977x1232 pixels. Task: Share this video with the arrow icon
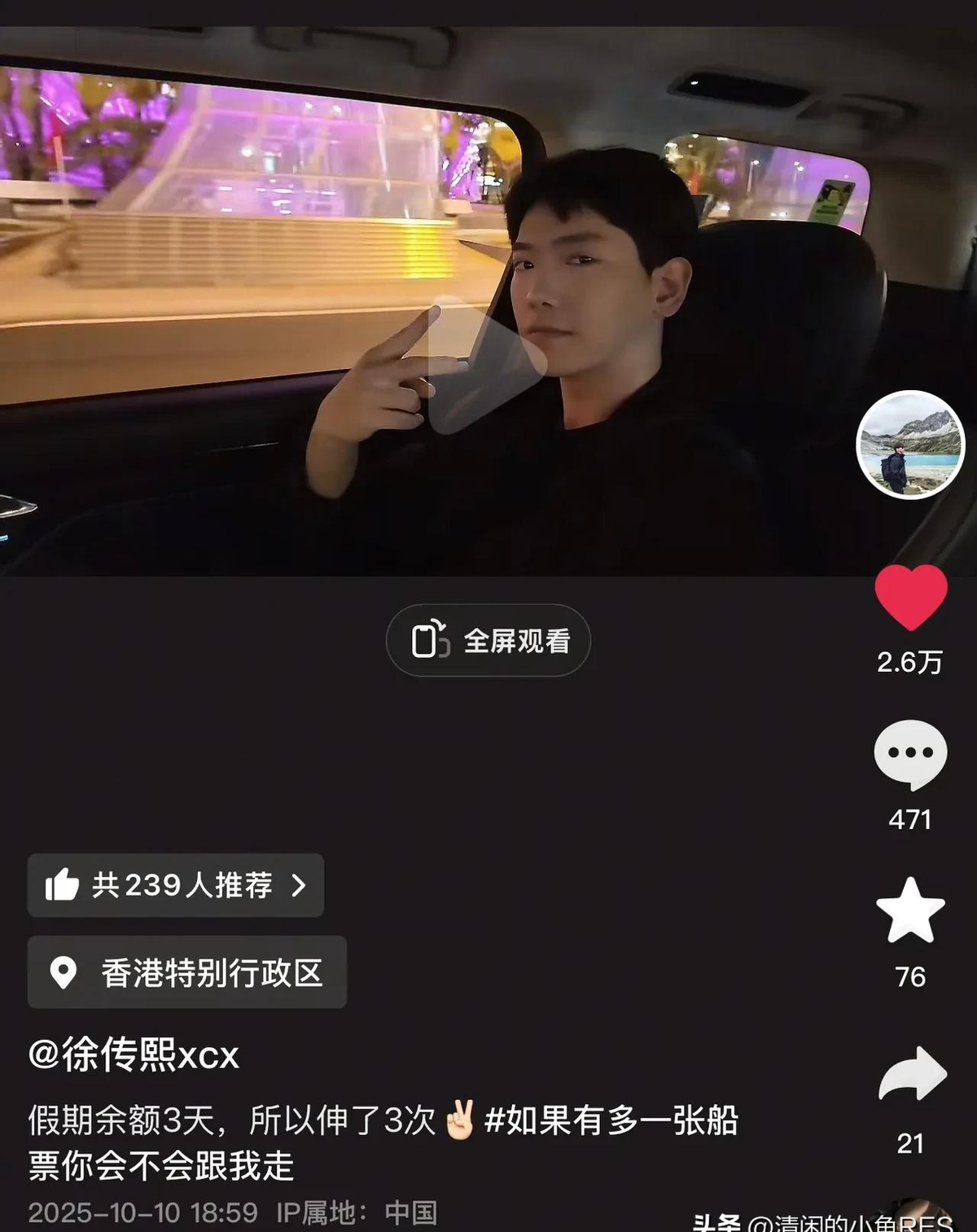[x=912, y=1074]
